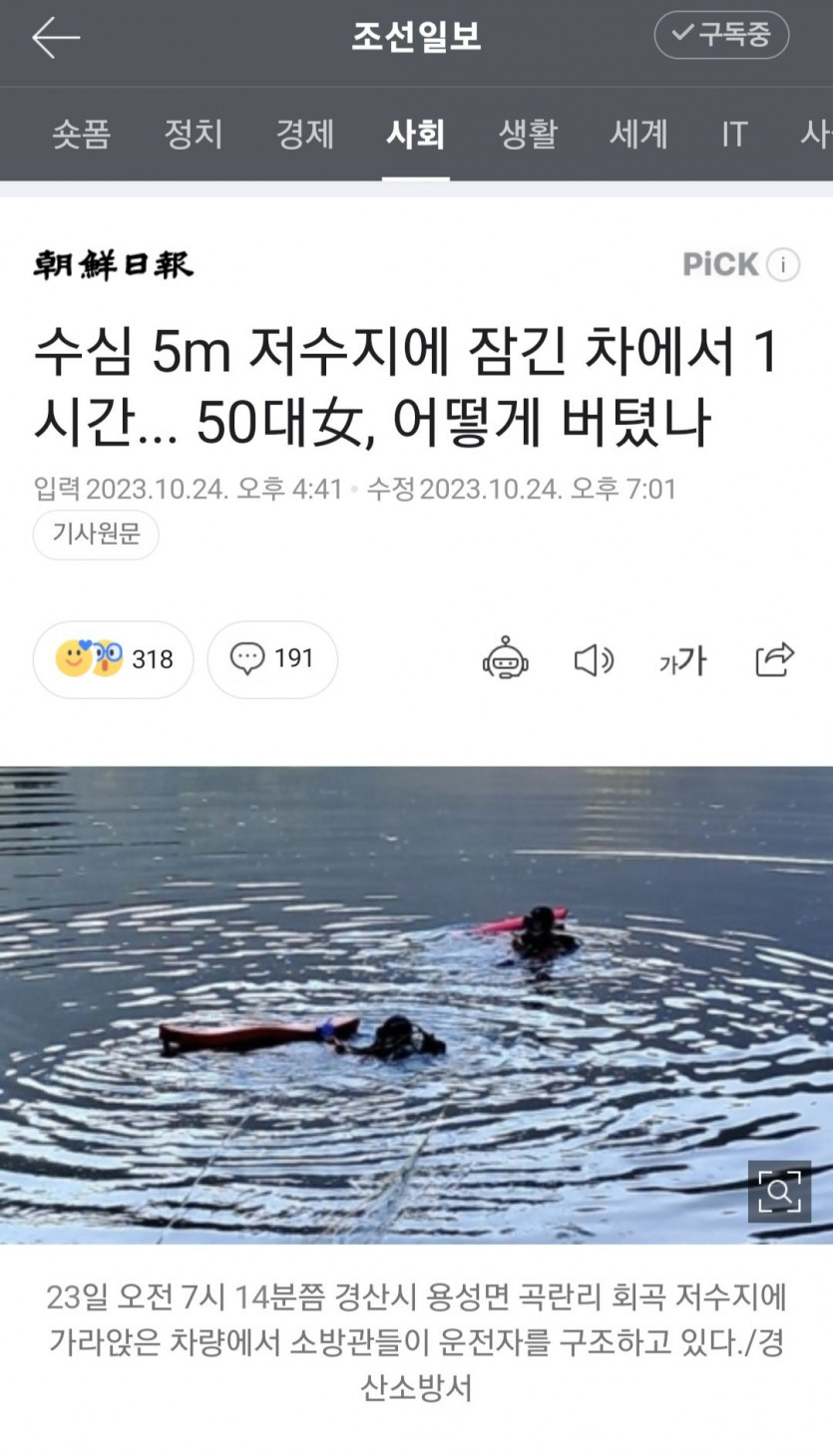Screen dimensions: 833x1456
Task: Go back using the arrow icon
Action: point(56,38)
